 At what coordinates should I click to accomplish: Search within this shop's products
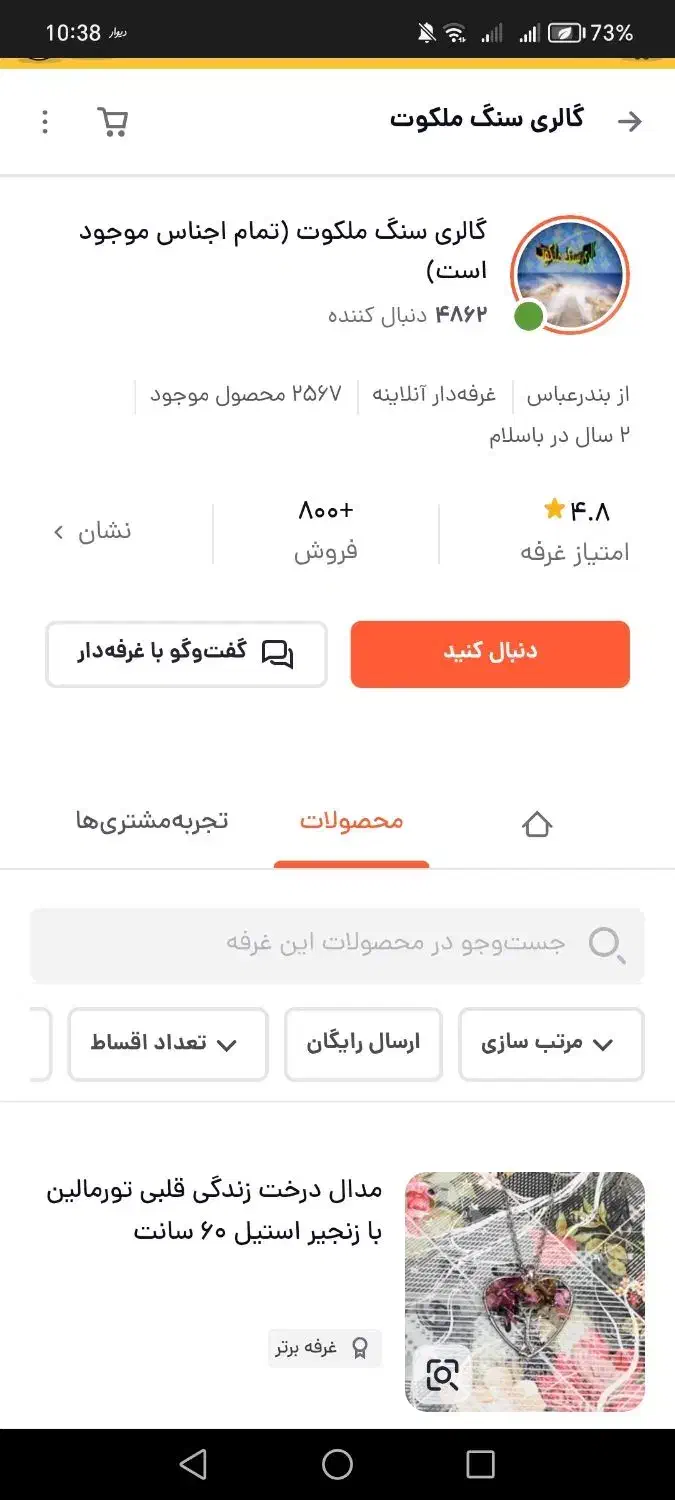337,944
